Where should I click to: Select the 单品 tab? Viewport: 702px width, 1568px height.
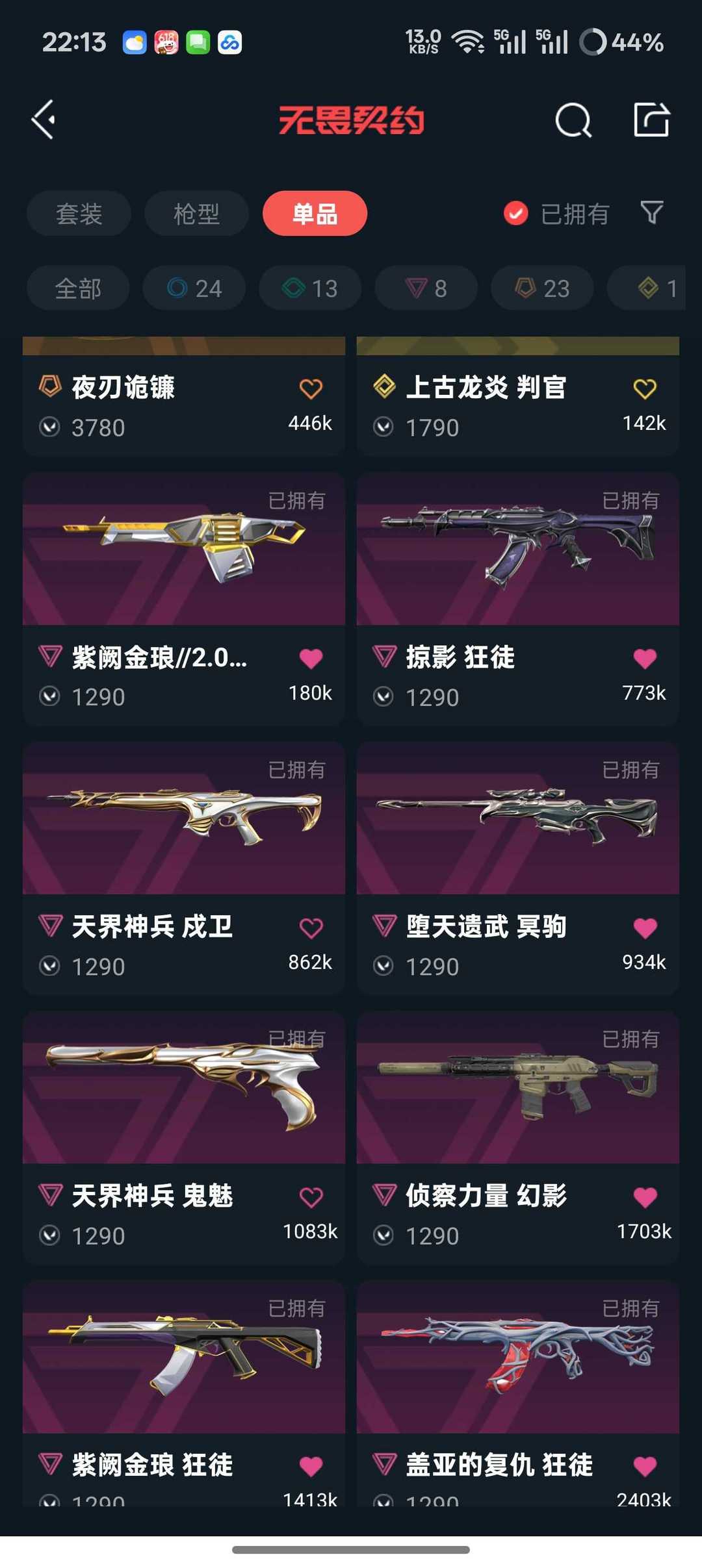pyautogui.click(x=314, y=214)
